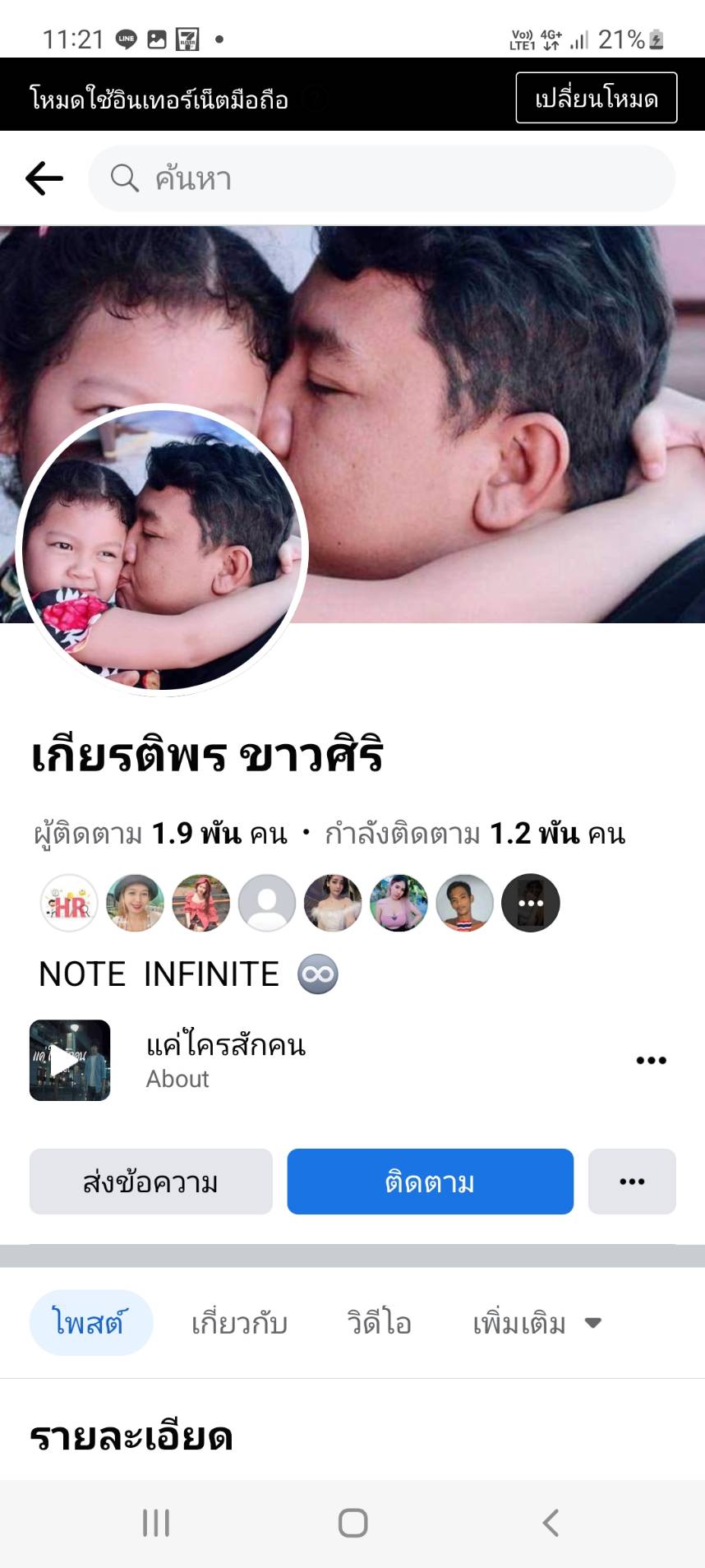Play the แค่ใครสักคน music clip
This screenshot has height=1568, width=705.
coord(70,1060)
